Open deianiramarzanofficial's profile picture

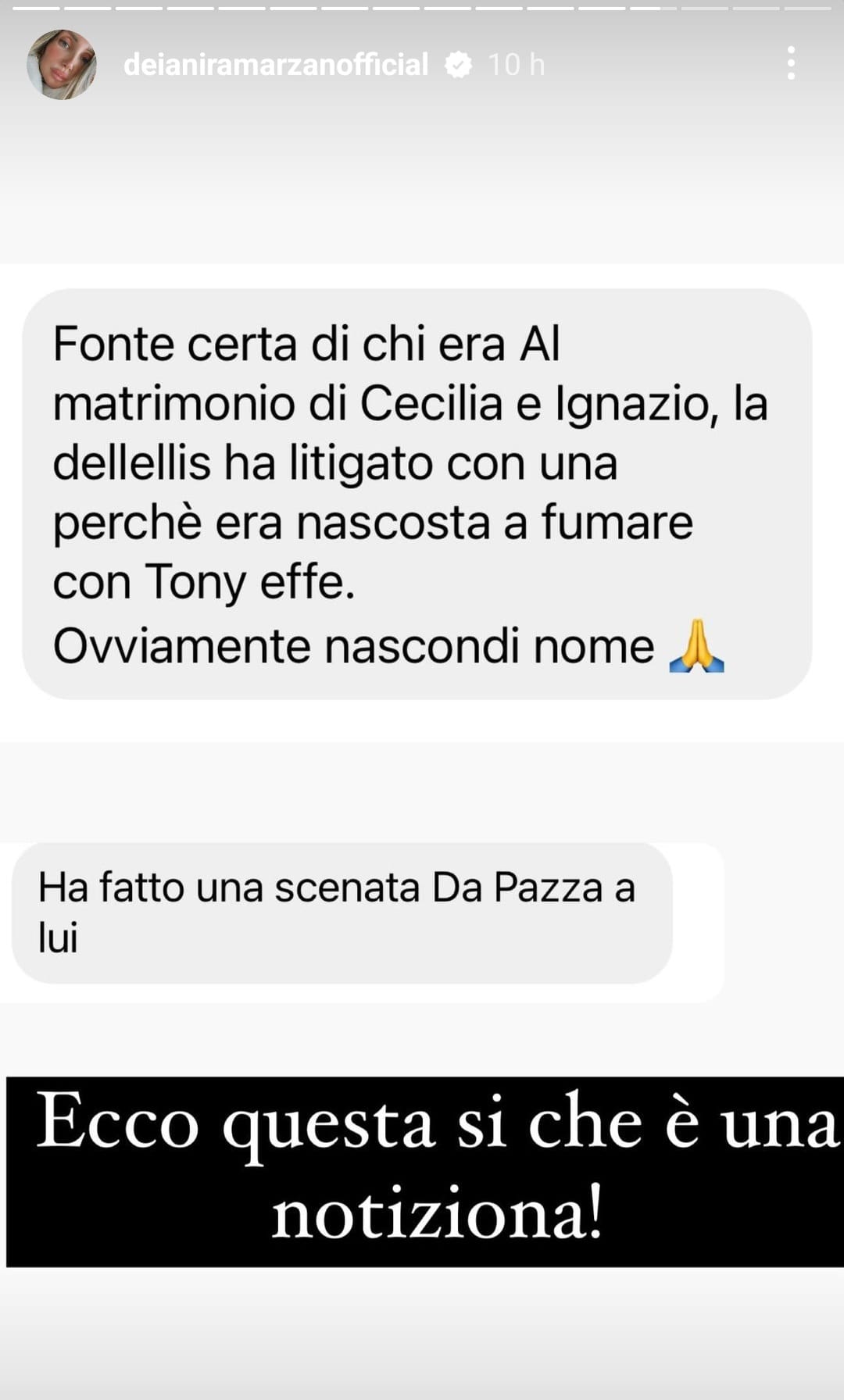(61, 65)
